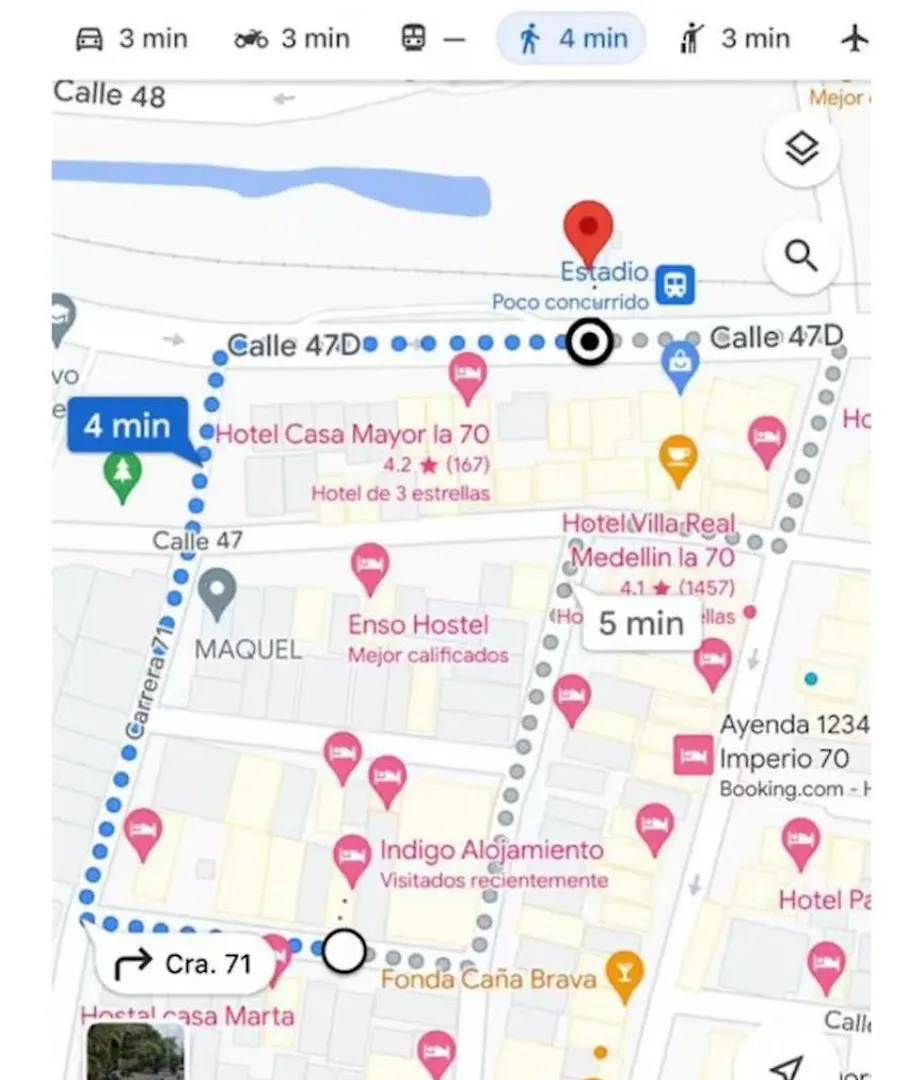Open Enso Hostel place marker

click(370, 566)
